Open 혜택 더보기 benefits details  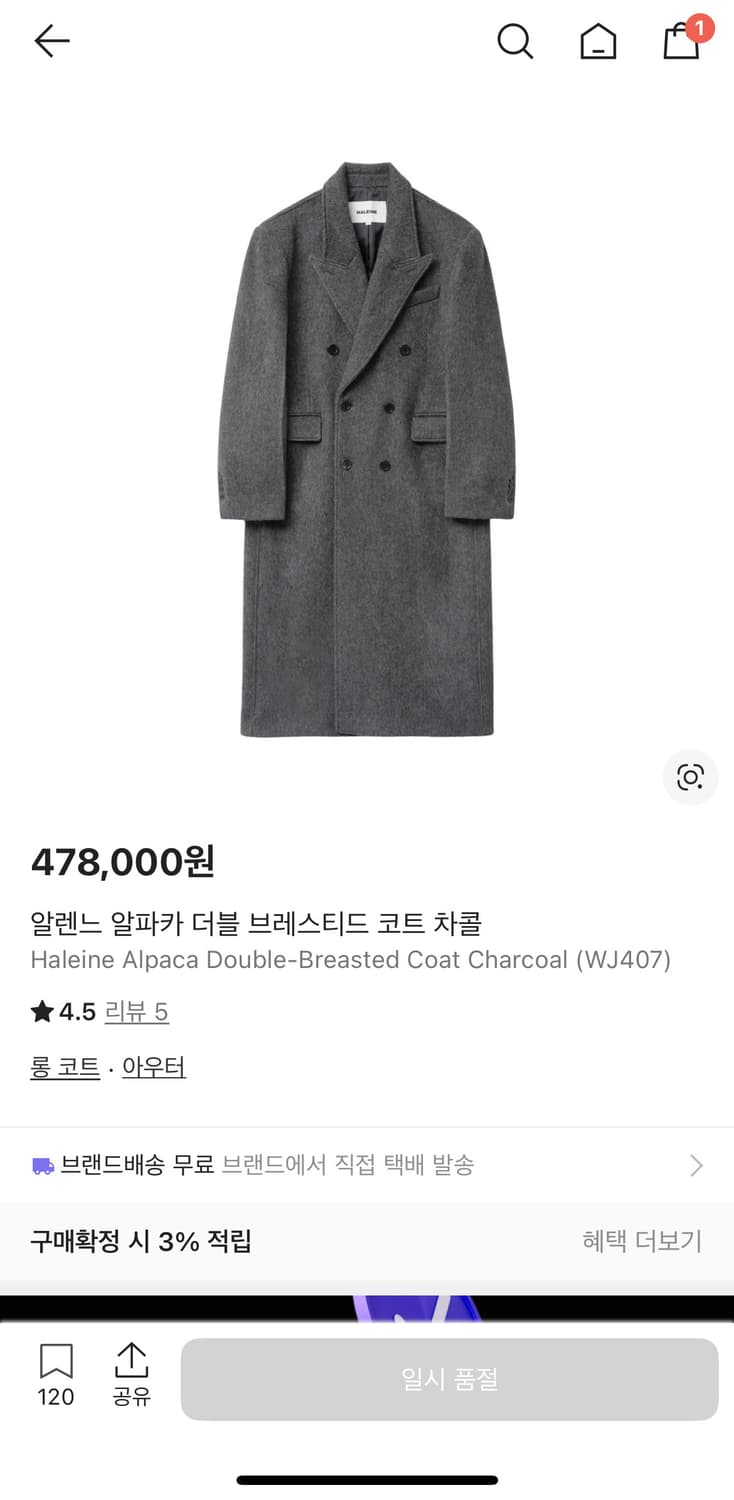coord(641,1240)
